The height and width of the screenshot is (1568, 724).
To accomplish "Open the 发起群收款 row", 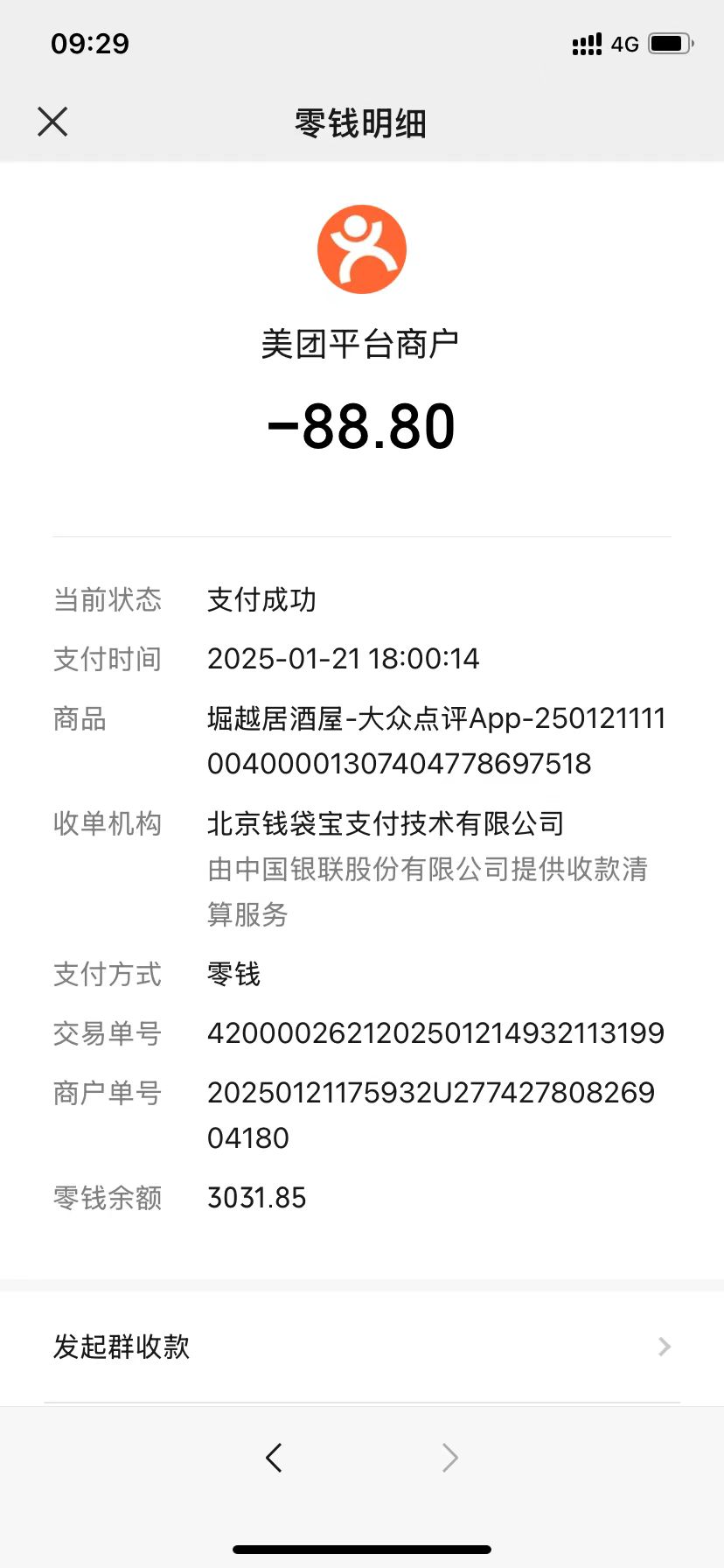I will (x=362, y=1347).
